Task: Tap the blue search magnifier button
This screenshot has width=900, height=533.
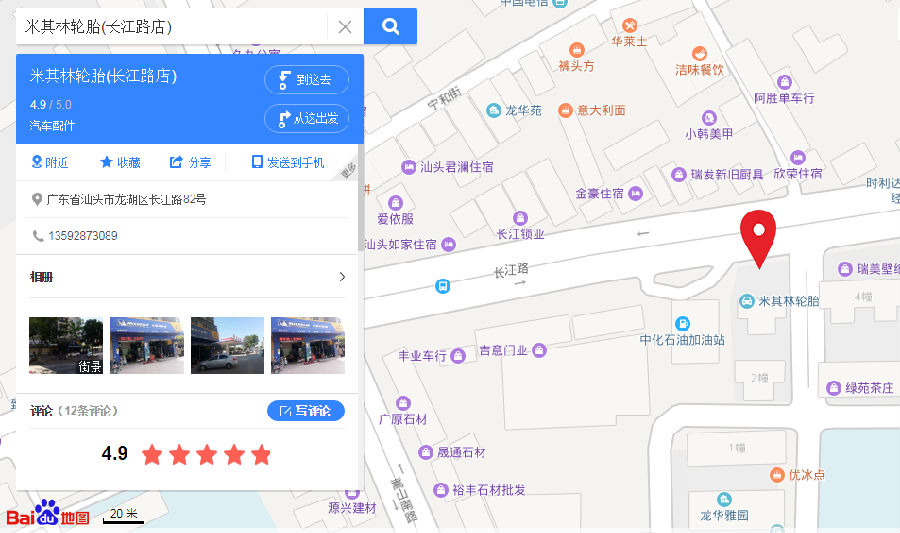Action: pyautogui.click(x=390, y=27)
